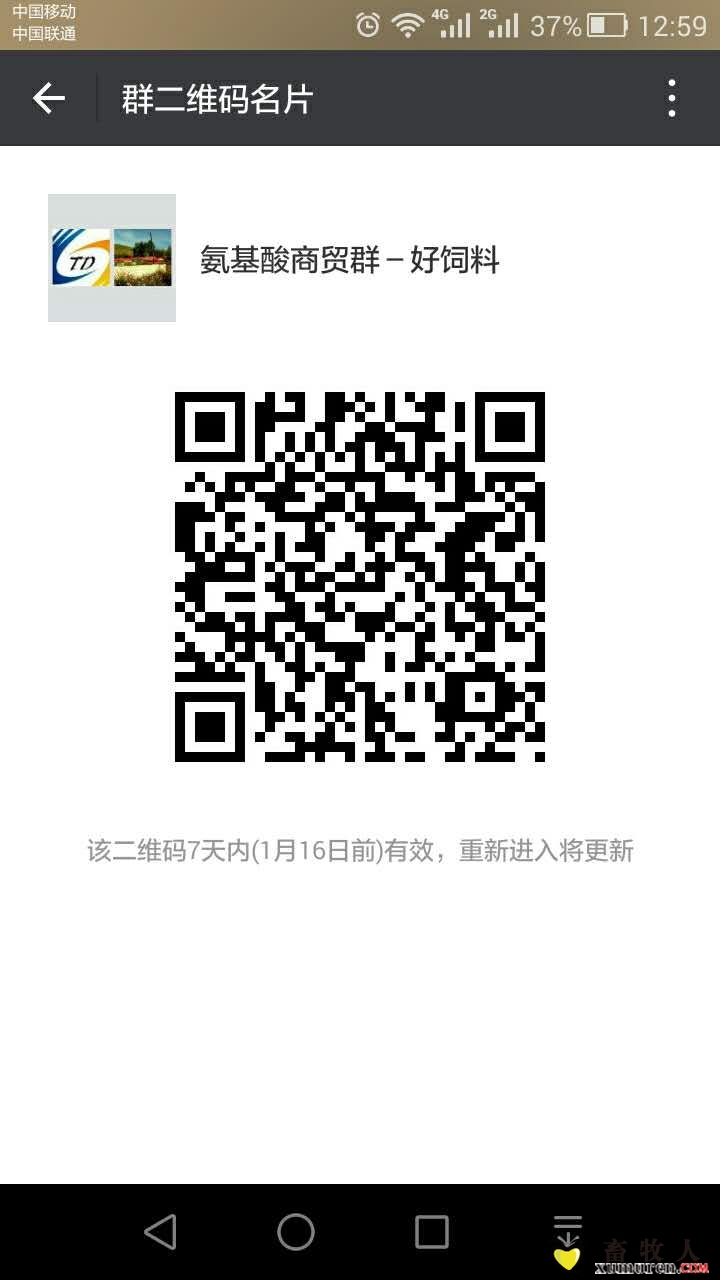Open the three-dot overflow menu
The height and width of the screenshot is (1280, 720).
(672, 98)
